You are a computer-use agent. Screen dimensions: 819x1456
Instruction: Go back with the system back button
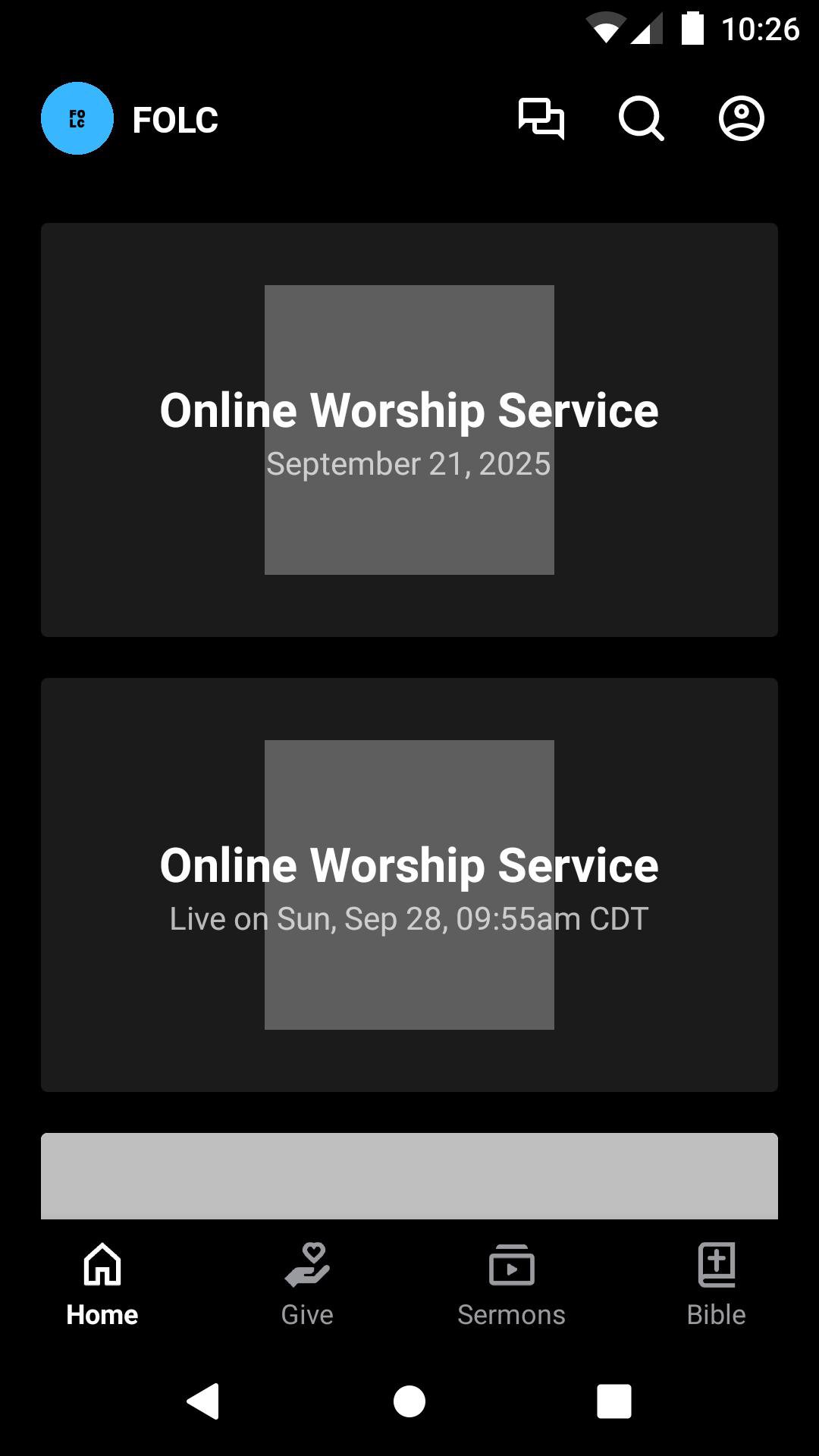pyautogui.click(x=203, y=1401)
